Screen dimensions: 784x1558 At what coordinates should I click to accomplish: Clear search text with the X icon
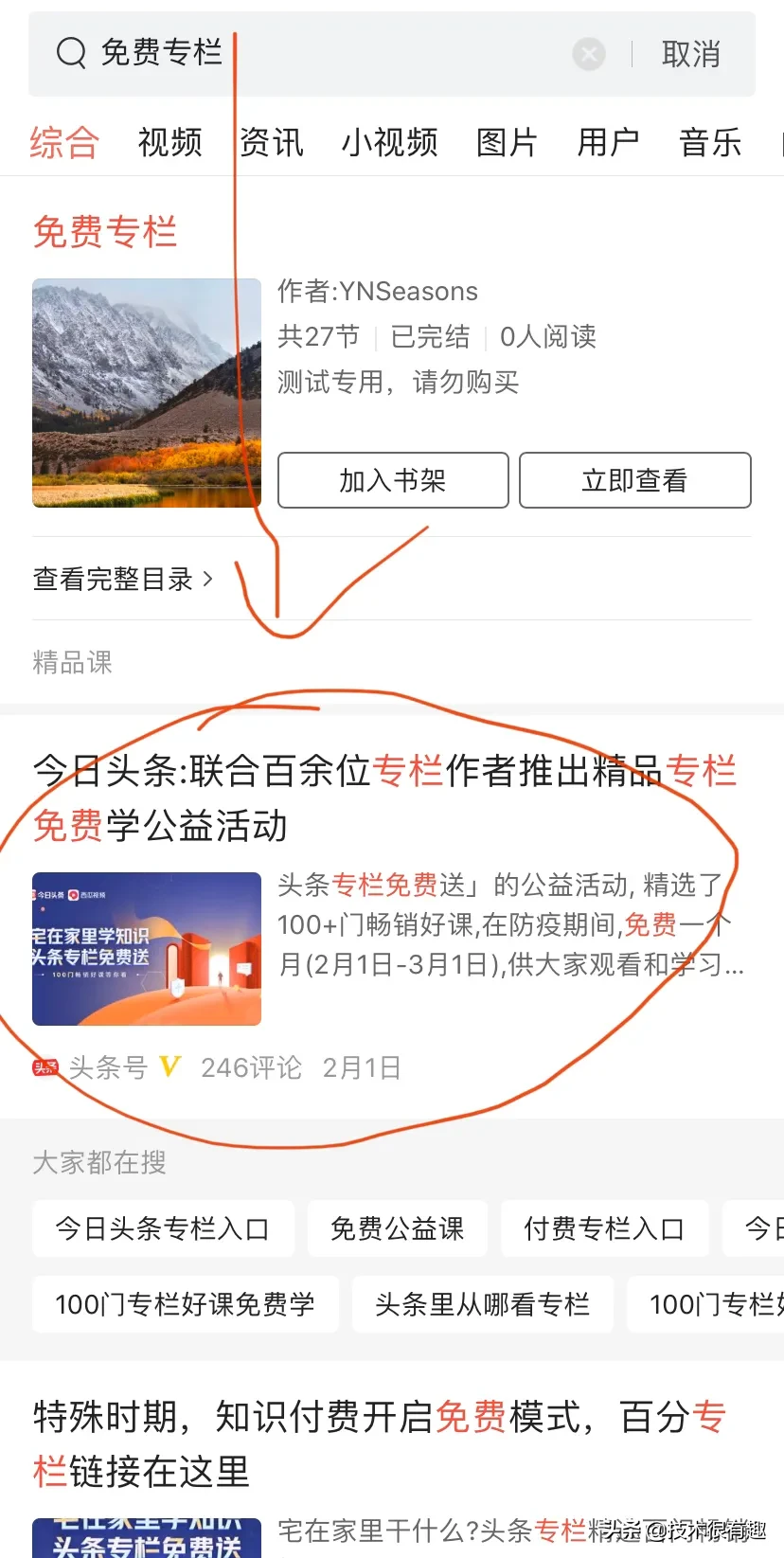pos(588,54)
